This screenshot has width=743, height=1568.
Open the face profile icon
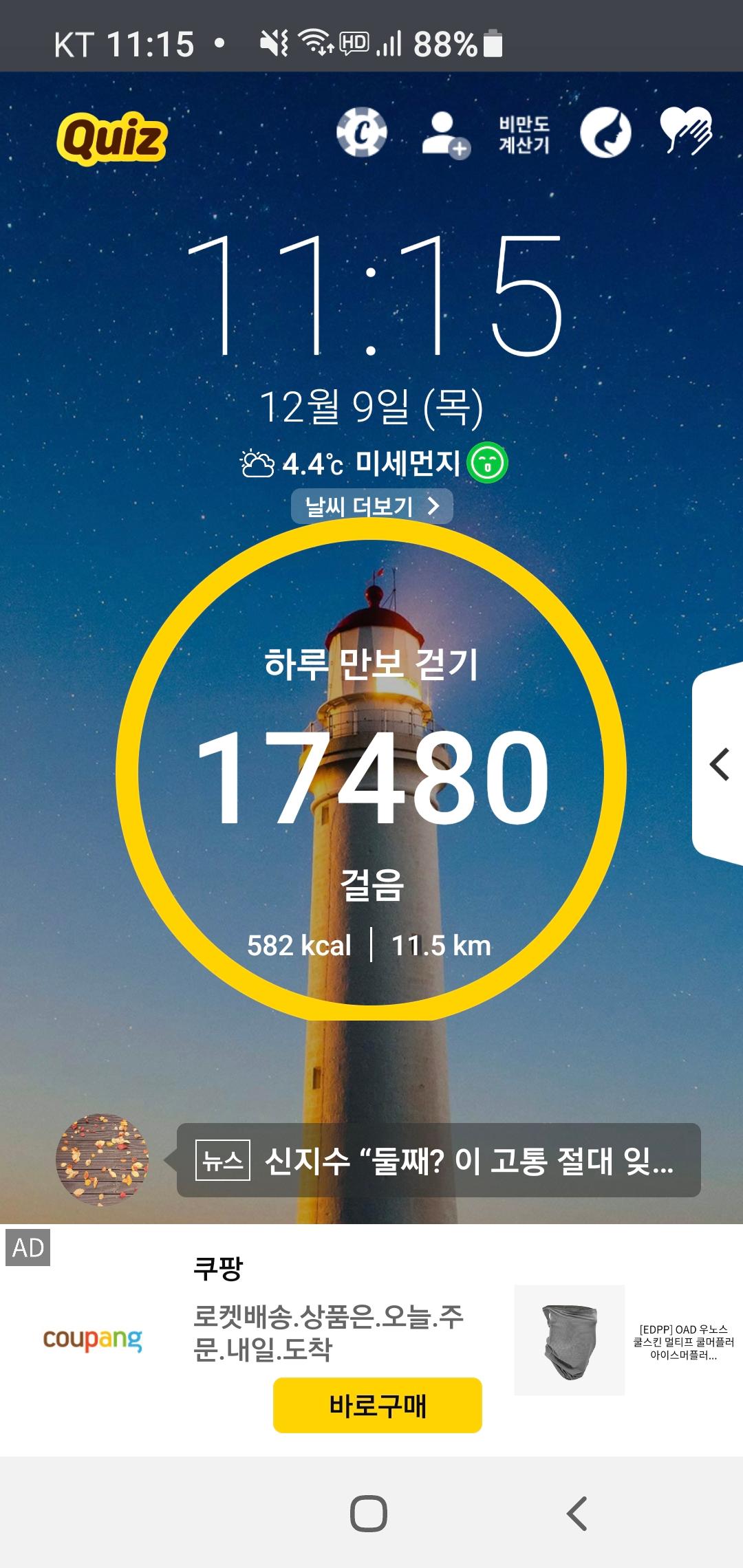tap(605, 133)
